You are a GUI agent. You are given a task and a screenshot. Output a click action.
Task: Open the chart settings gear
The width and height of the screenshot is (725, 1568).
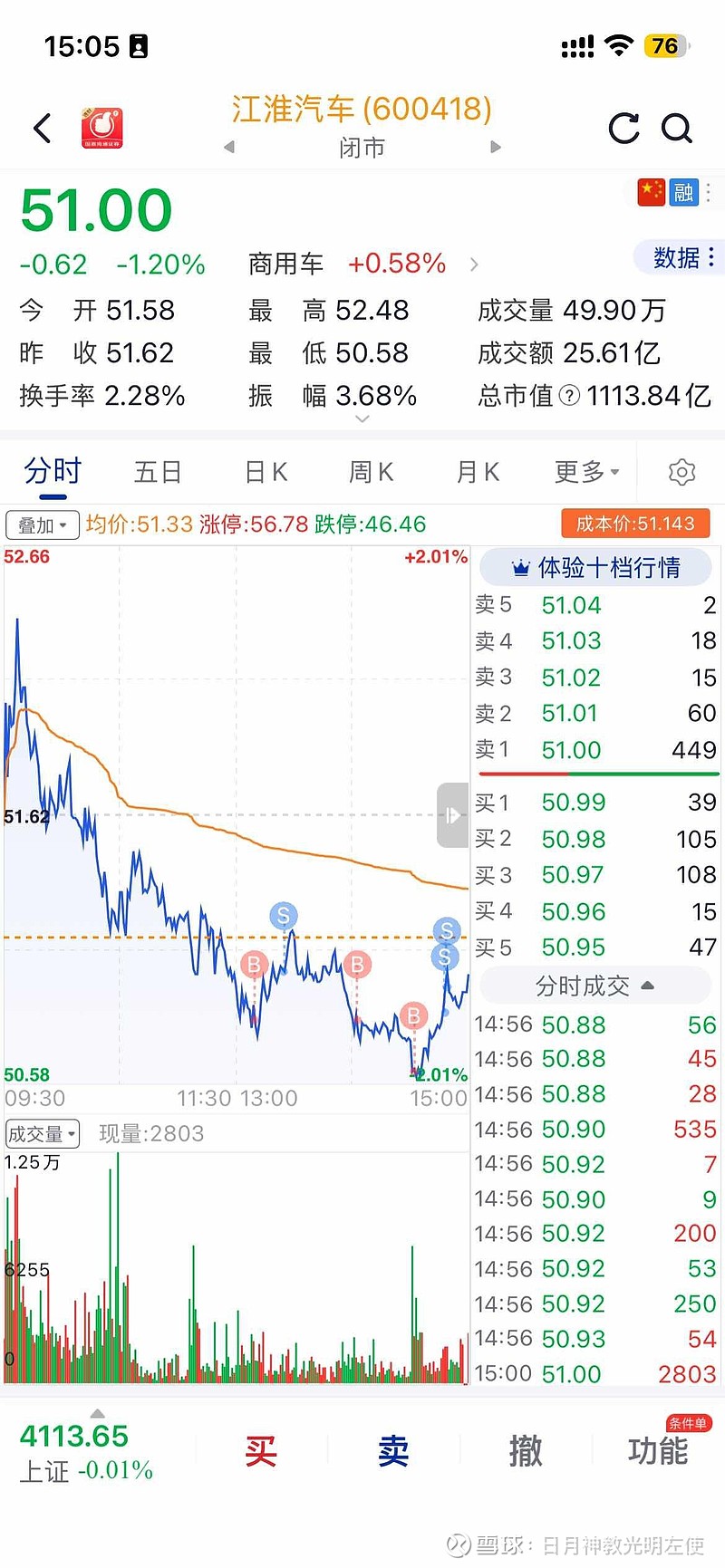[681, 471]
